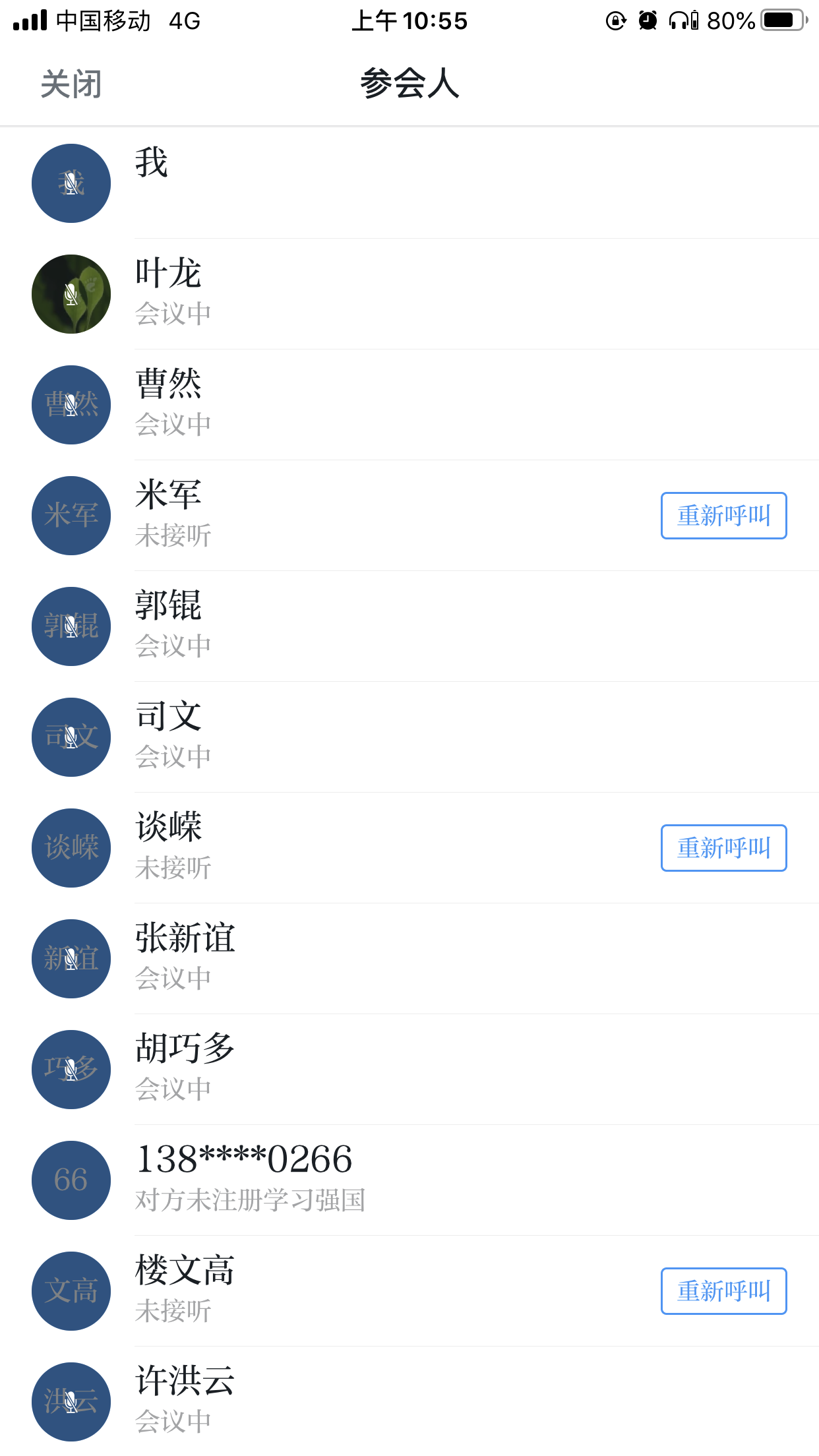Redial 米军 with 重新呼叫

(723, 516)
